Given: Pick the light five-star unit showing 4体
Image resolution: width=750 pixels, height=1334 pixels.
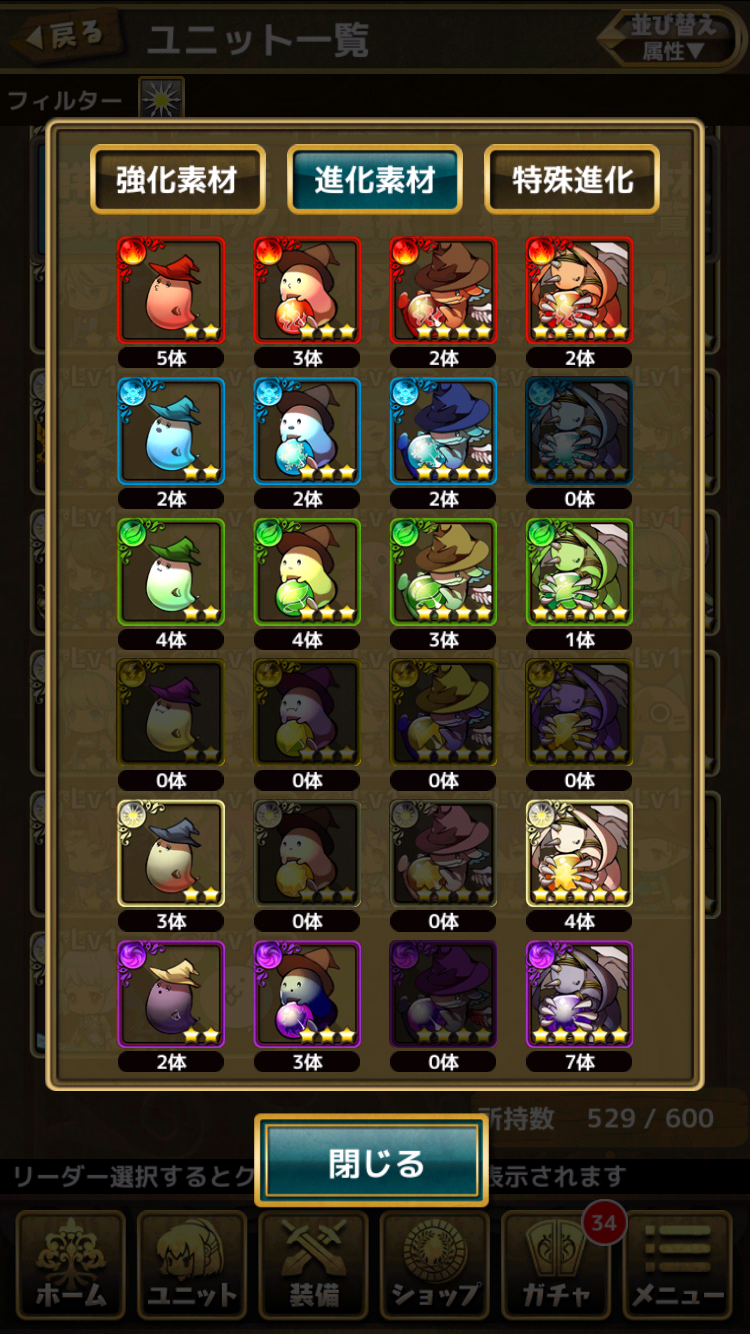Looking at the screenshot, I should pos(579,853).
